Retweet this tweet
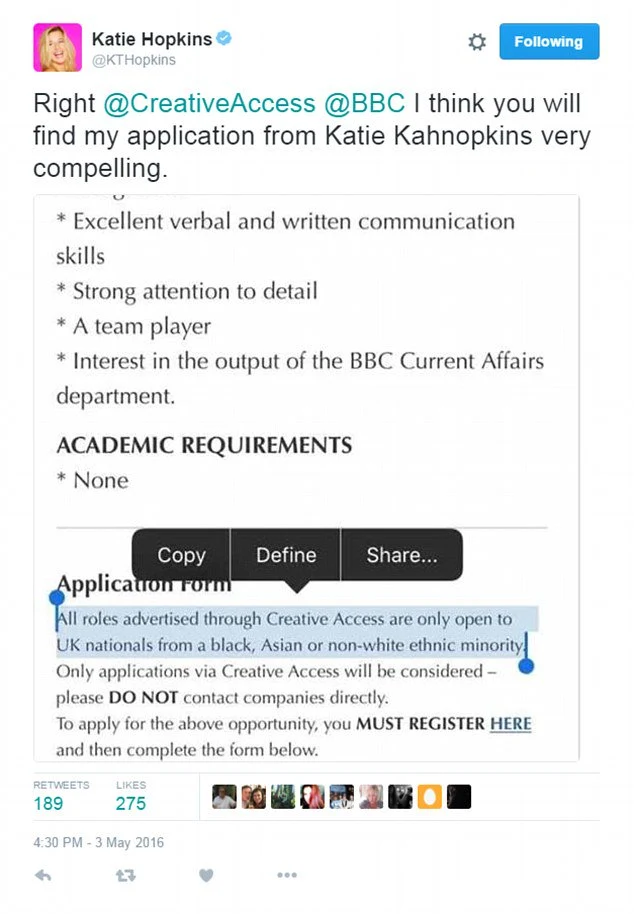 (125, 875)
